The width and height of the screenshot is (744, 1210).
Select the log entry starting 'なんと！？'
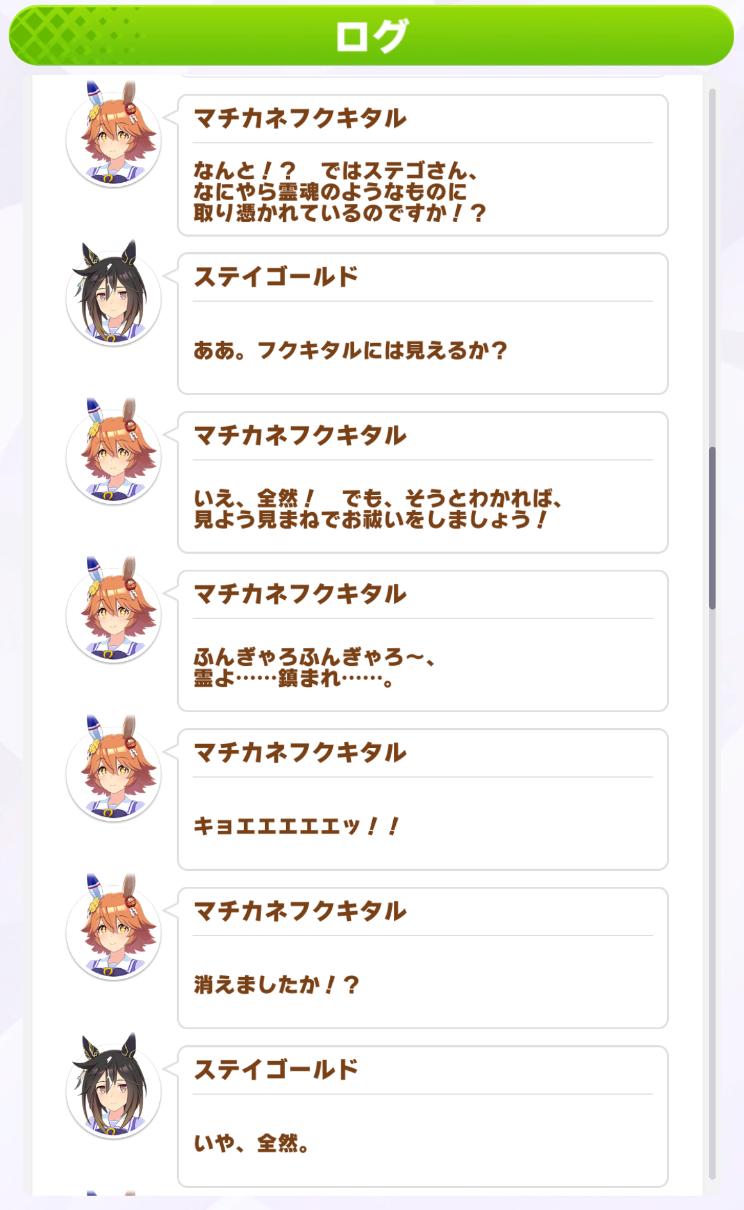(x=422, y=166)
